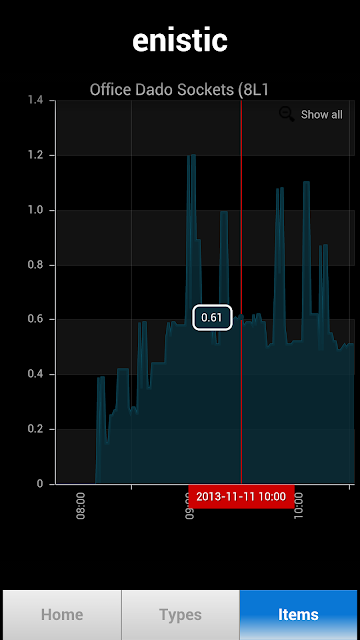Open the Types tab
This screenshot has height=640, width=360.
[180, 615]
